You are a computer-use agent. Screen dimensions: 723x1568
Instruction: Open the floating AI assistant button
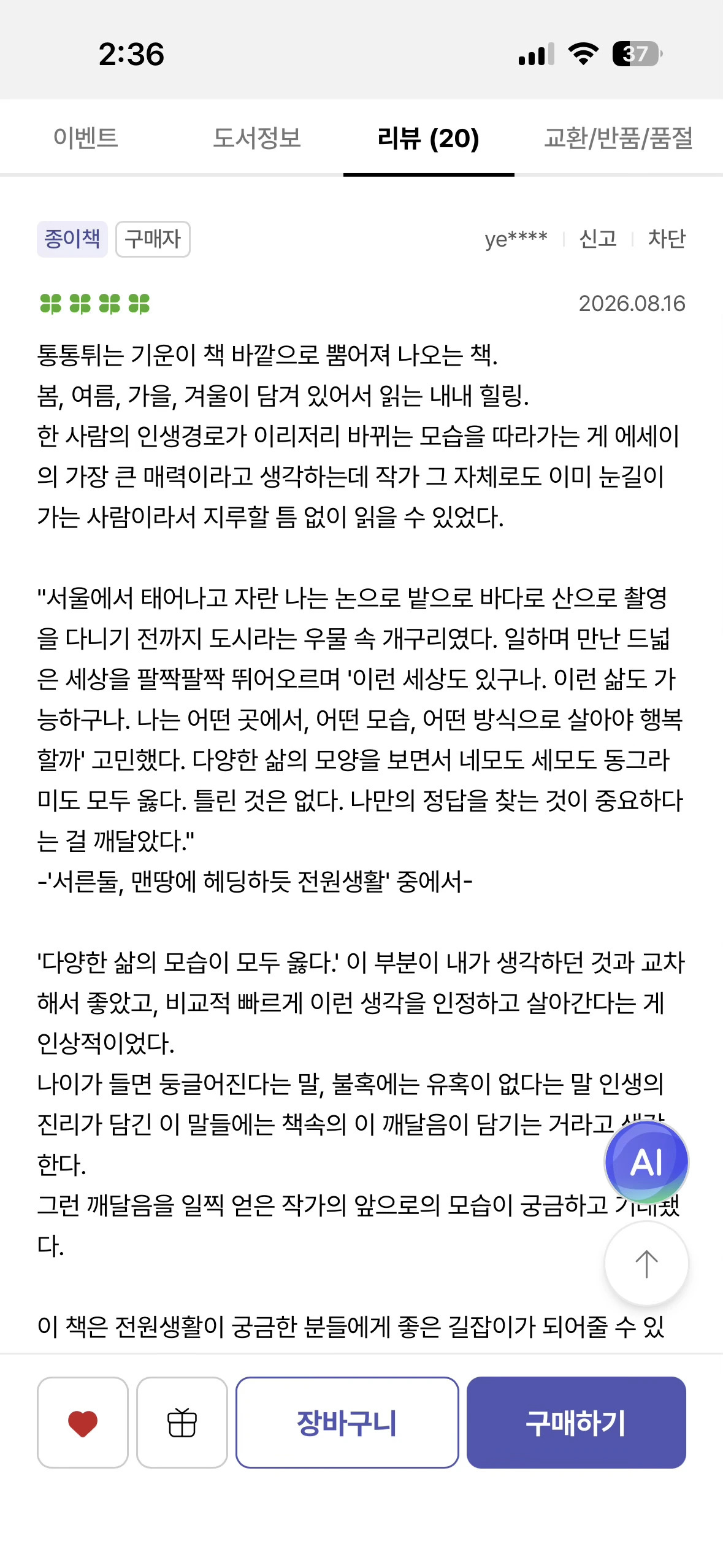pos(646,1162)
